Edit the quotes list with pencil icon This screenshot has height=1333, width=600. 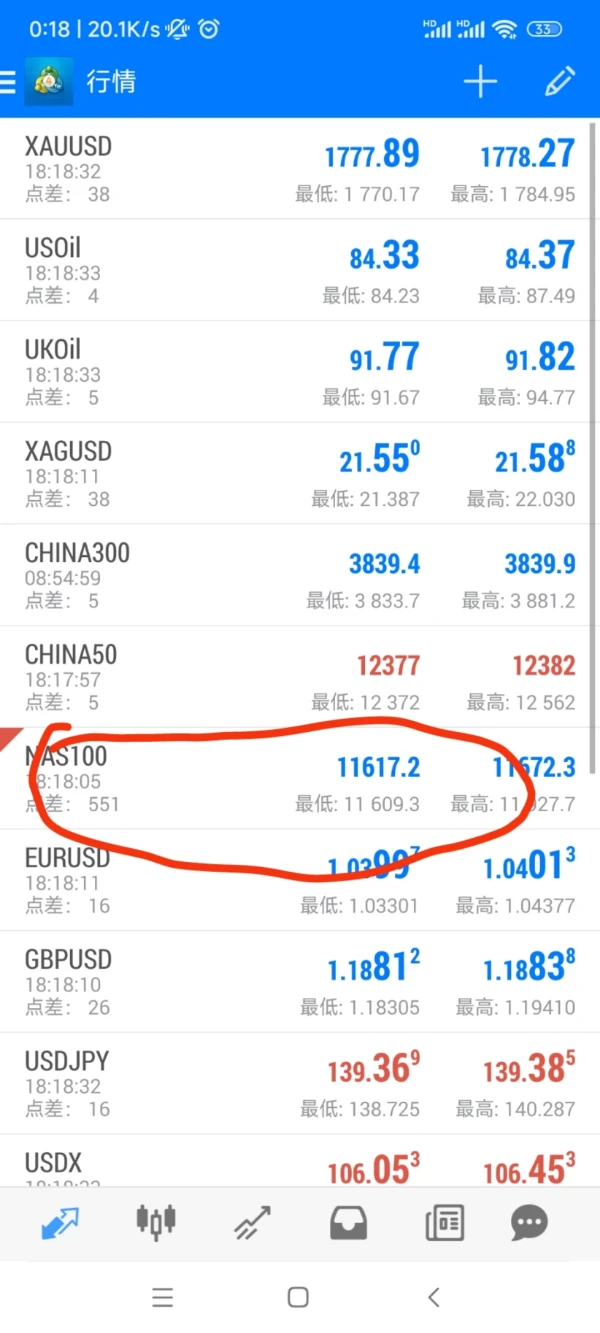(559, 82)
